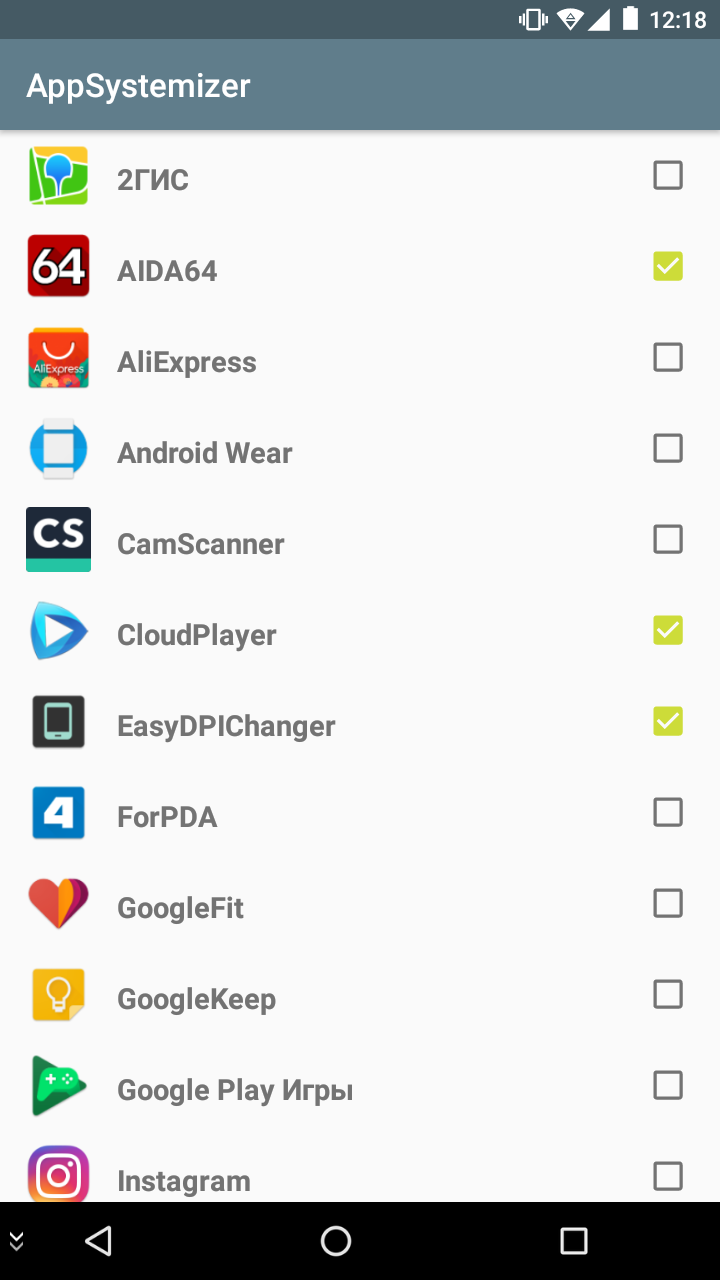Select the GoogleKeep checkbox

[x=668, y=995]
